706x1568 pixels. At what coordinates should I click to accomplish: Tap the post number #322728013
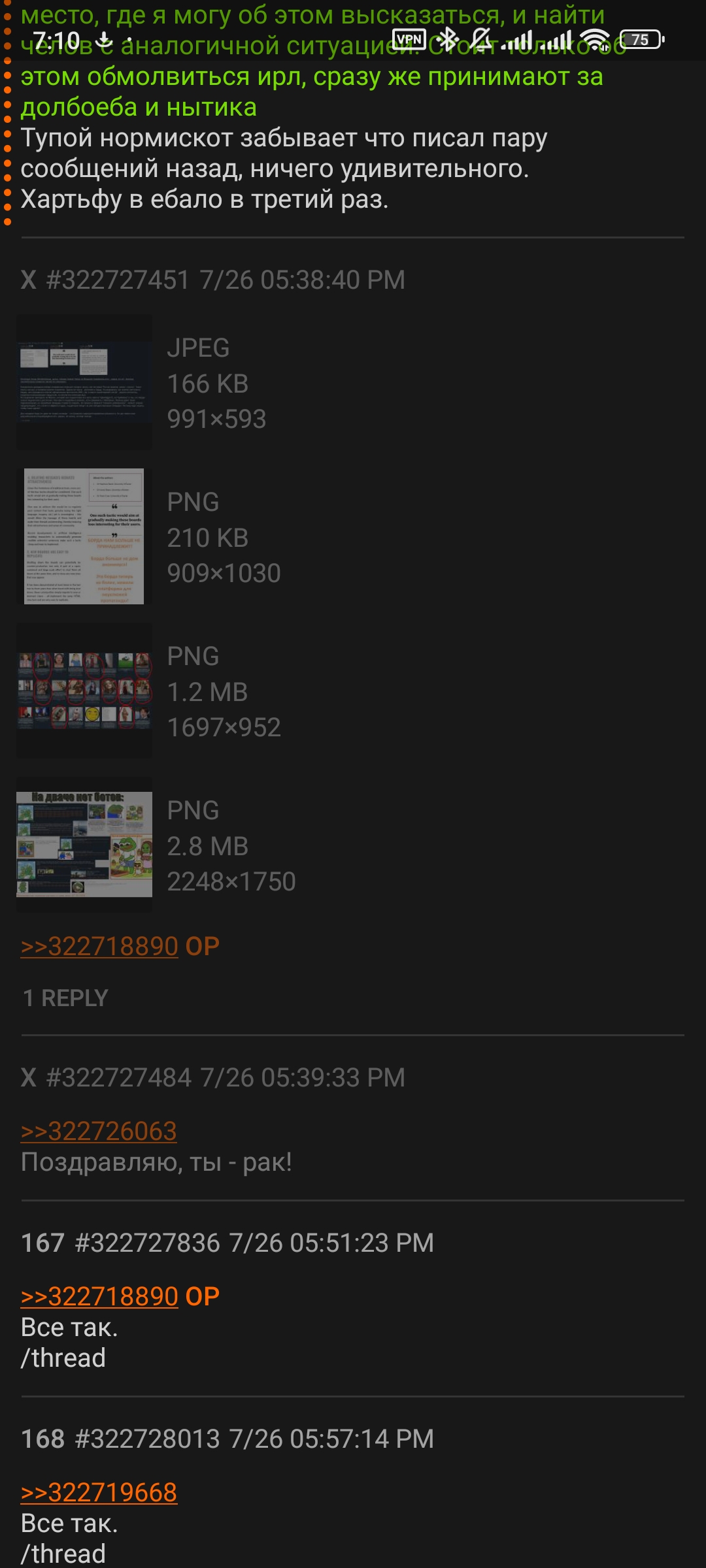pos(148,1439)
